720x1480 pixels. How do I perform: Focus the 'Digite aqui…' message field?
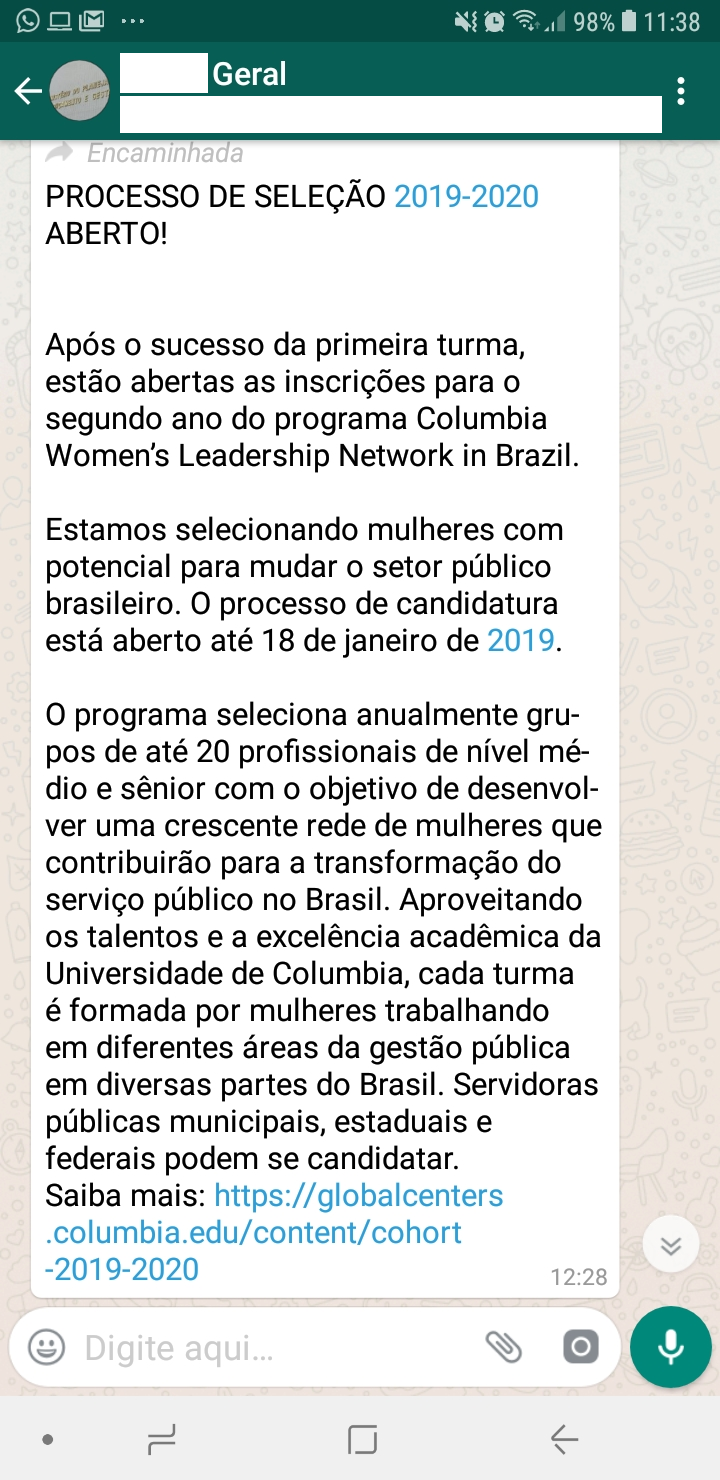click(x=270, y=1348)
